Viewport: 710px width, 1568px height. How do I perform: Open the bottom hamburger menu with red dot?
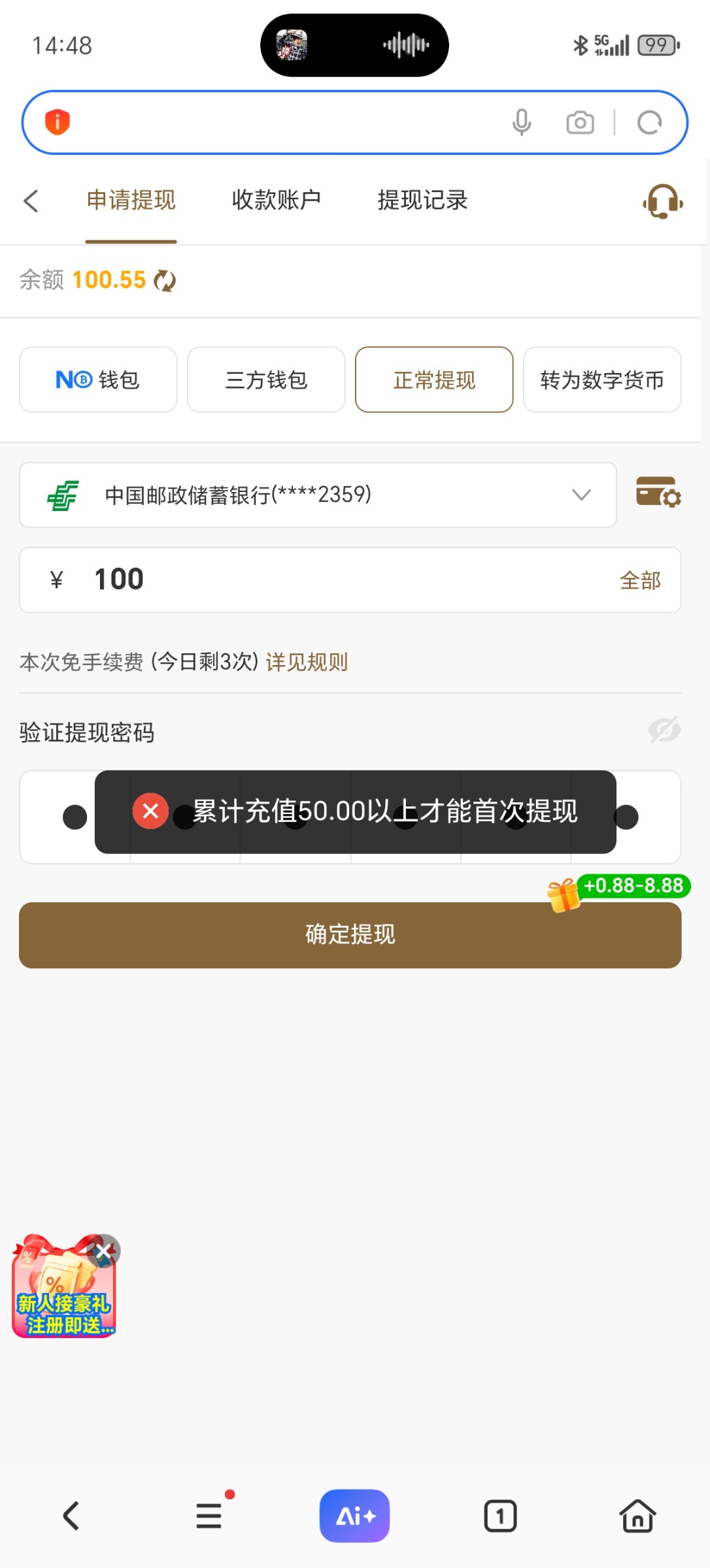209,1516
